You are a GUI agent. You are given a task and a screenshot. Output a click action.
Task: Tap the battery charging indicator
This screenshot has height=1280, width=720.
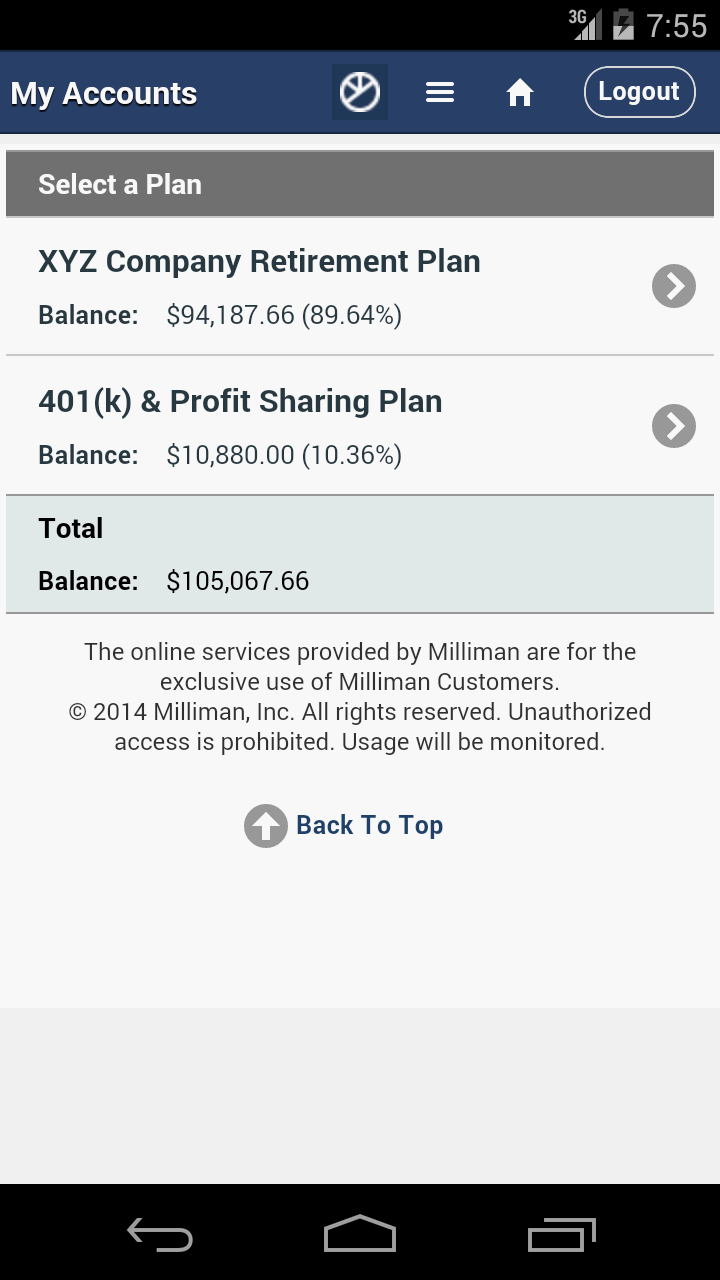point(623,24)
